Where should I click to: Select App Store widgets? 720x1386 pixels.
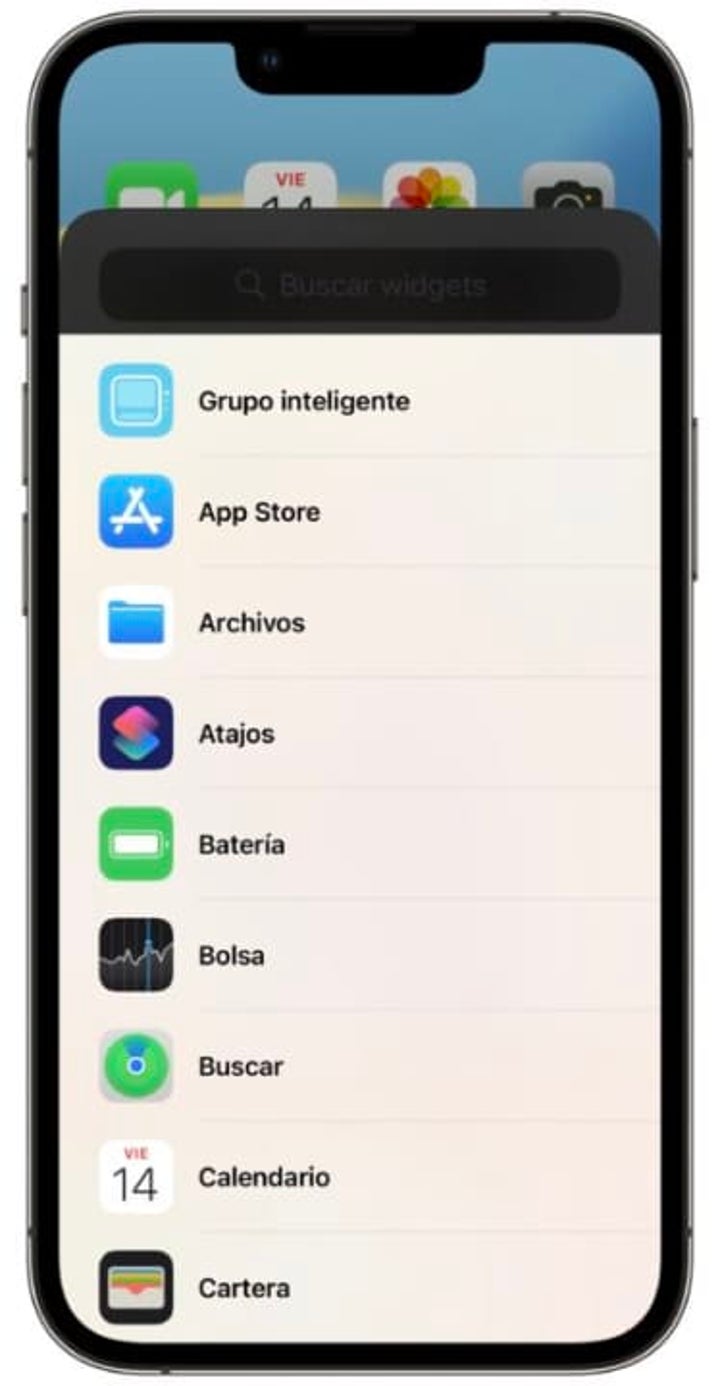click(x=259, y=512)
